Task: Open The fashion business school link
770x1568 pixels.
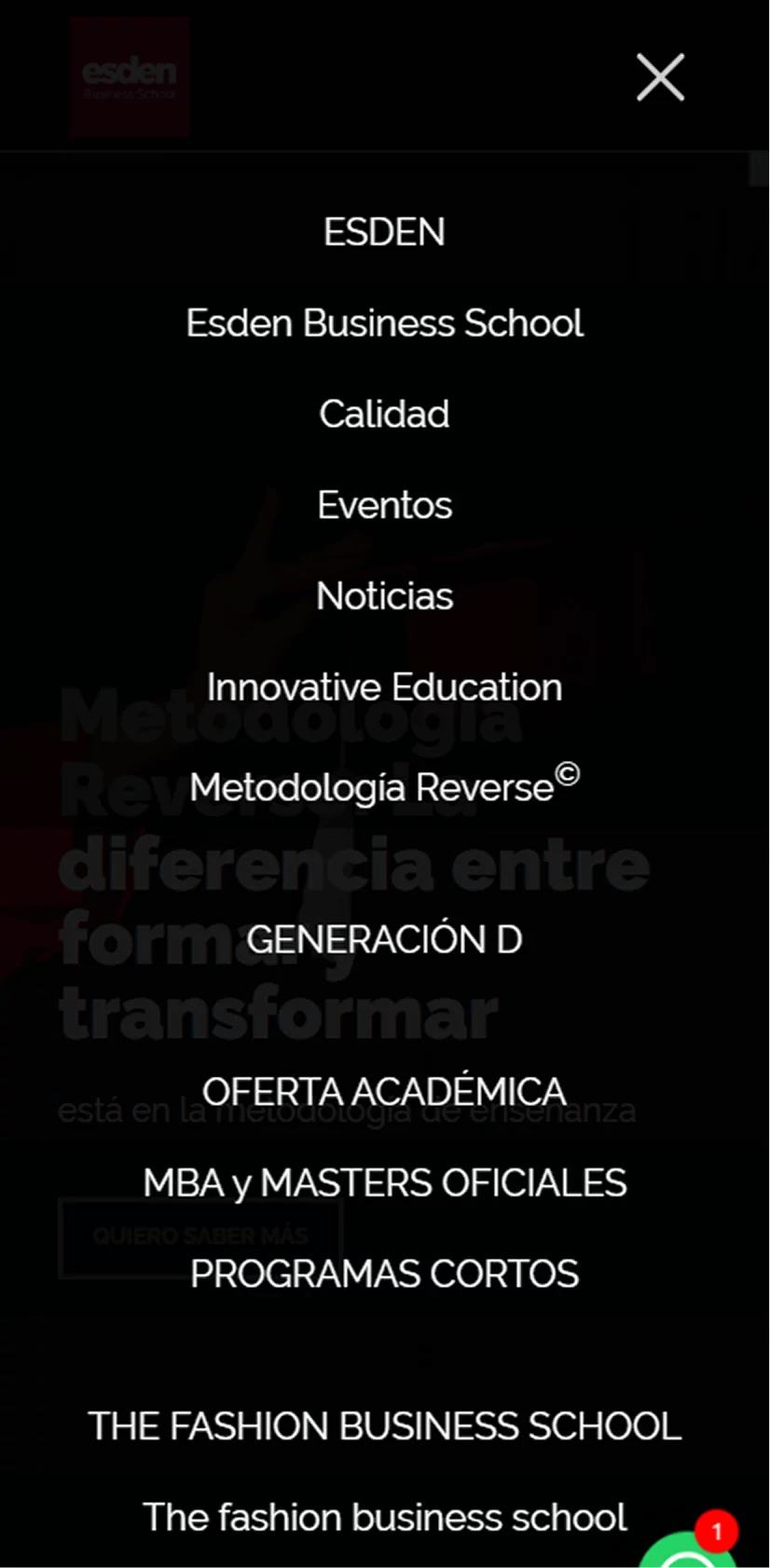Action: tap(384, 1517)
